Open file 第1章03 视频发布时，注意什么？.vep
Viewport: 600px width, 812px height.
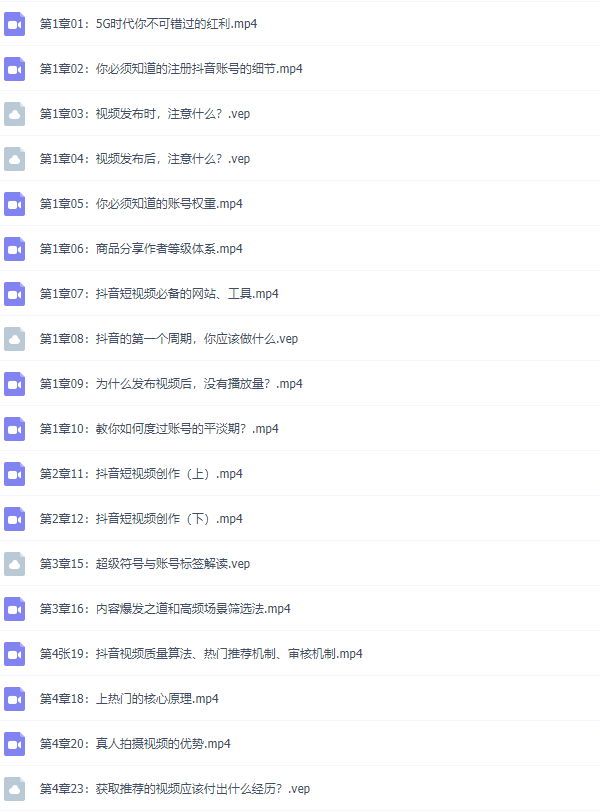coord(144,114)
